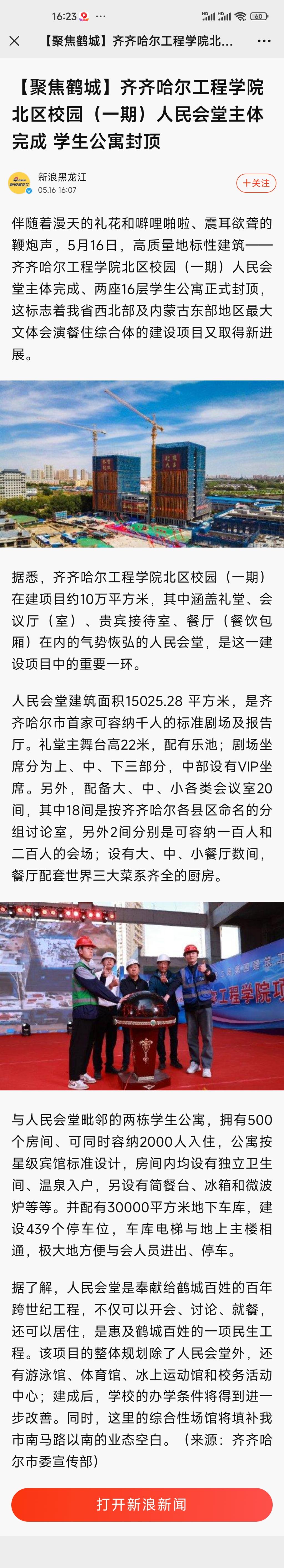This screenshot has width=284, height=1568.
Task: View the construction site crane photo
Action: click(142, 464)
